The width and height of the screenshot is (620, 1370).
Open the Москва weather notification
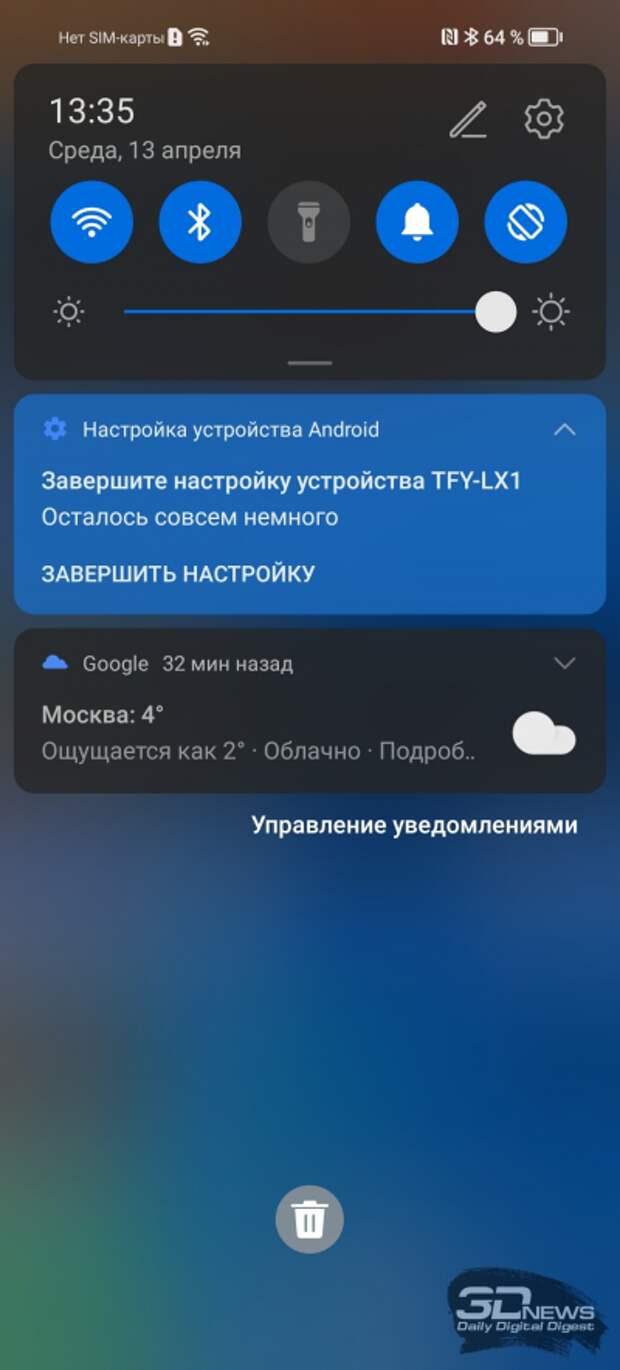pyautogui.click(x=260, y=733)
